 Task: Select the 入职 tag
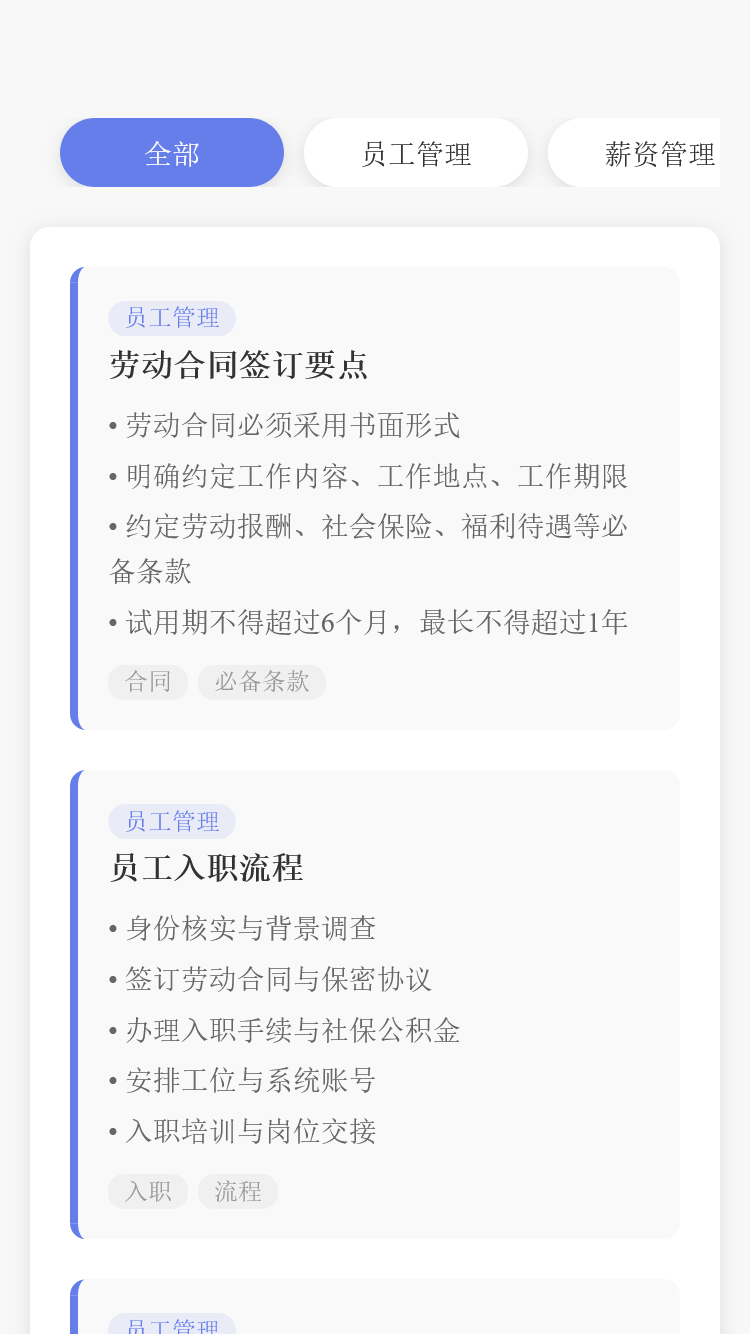147,1191
